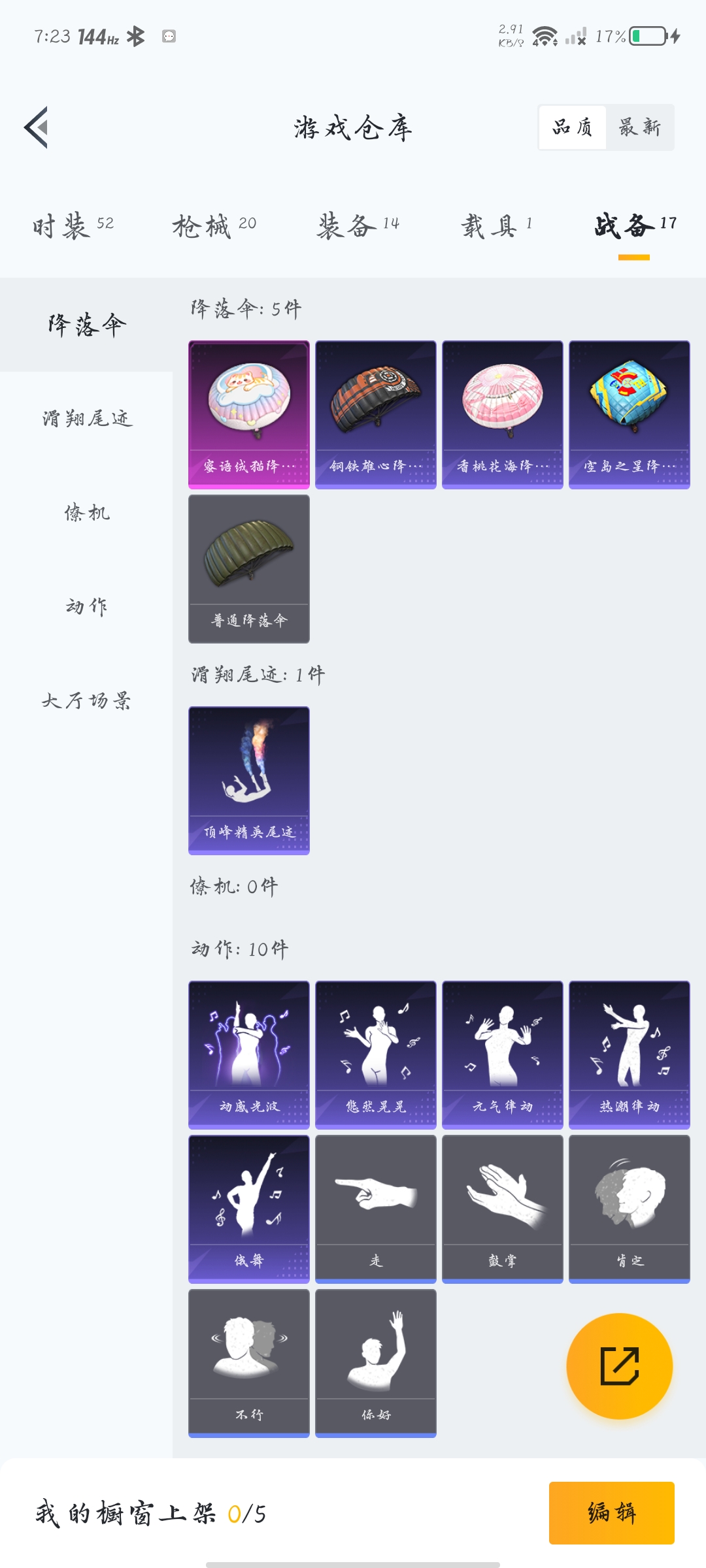Open the 普通降落伞 item
706x1568 pixels.
click(x=249, y=568)
